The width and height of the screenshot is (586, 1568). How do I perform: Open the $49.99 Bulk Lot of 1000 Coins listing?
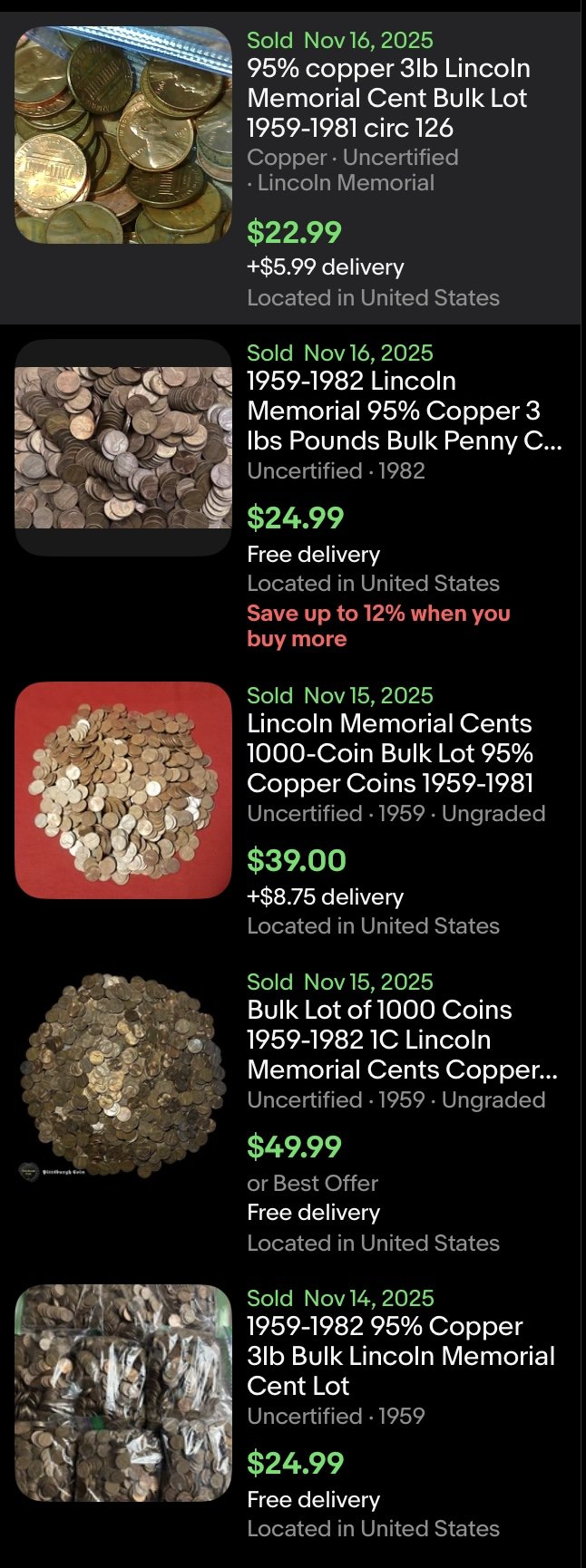pyautogui.click(x=402, y=1040)
